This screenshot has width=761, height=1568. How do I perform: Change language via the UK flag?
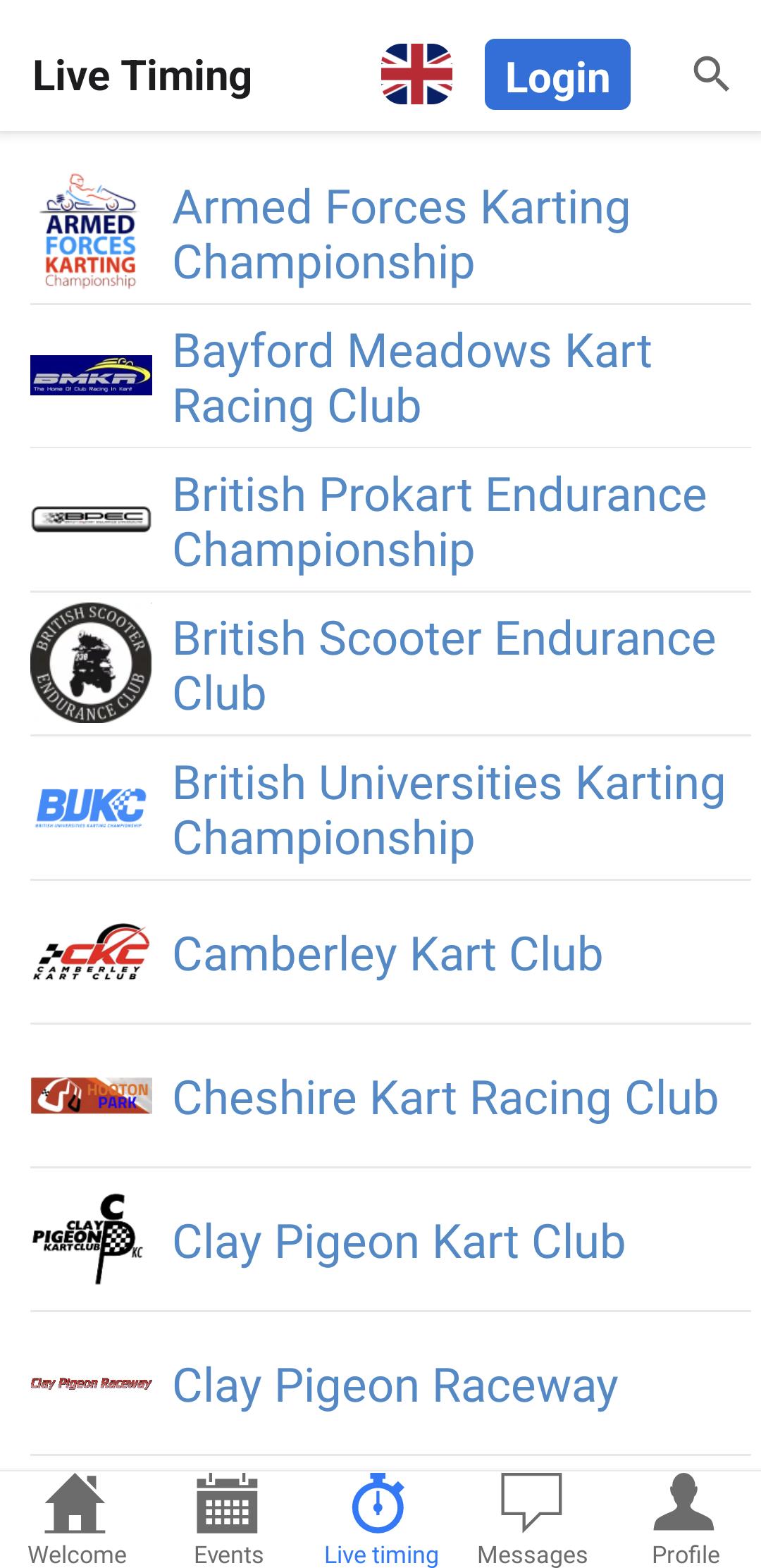click(x=416, y=74)
